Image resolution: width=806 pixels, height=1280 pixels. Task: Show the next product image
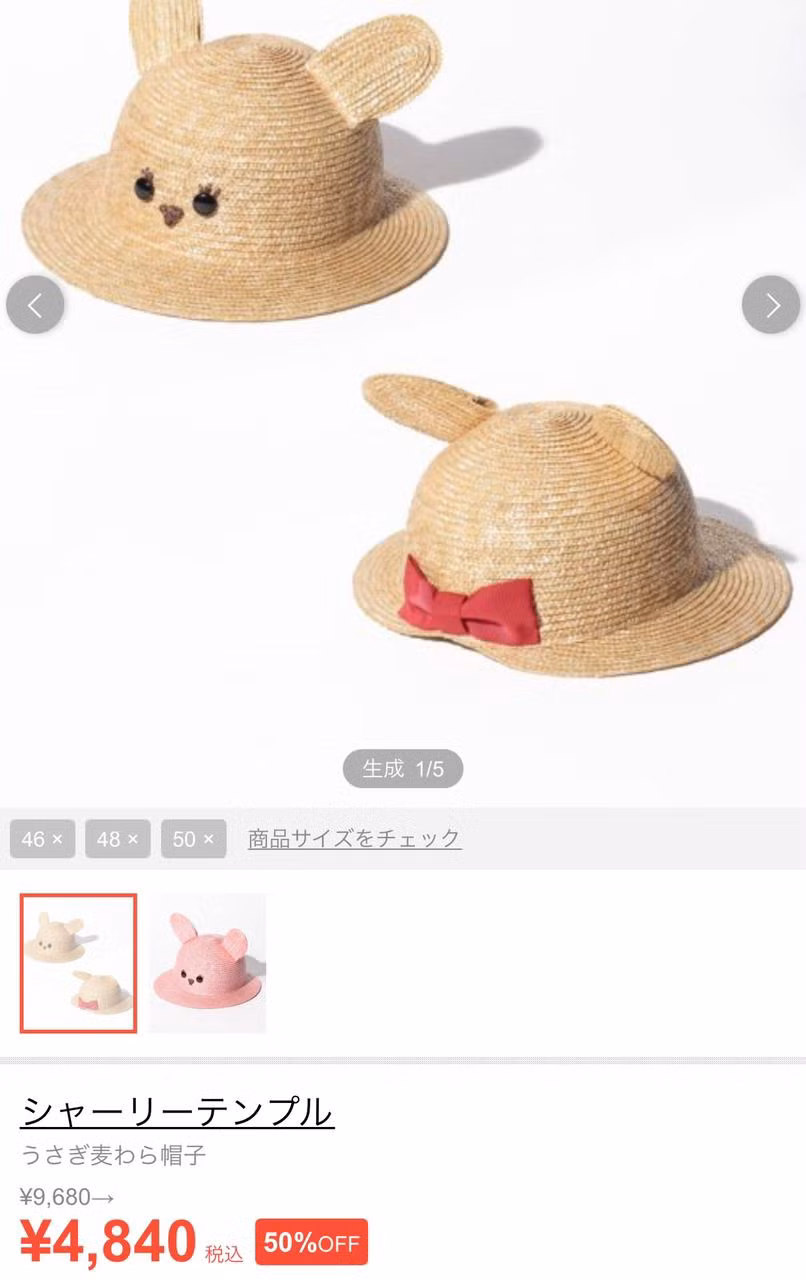click(771, 305)
